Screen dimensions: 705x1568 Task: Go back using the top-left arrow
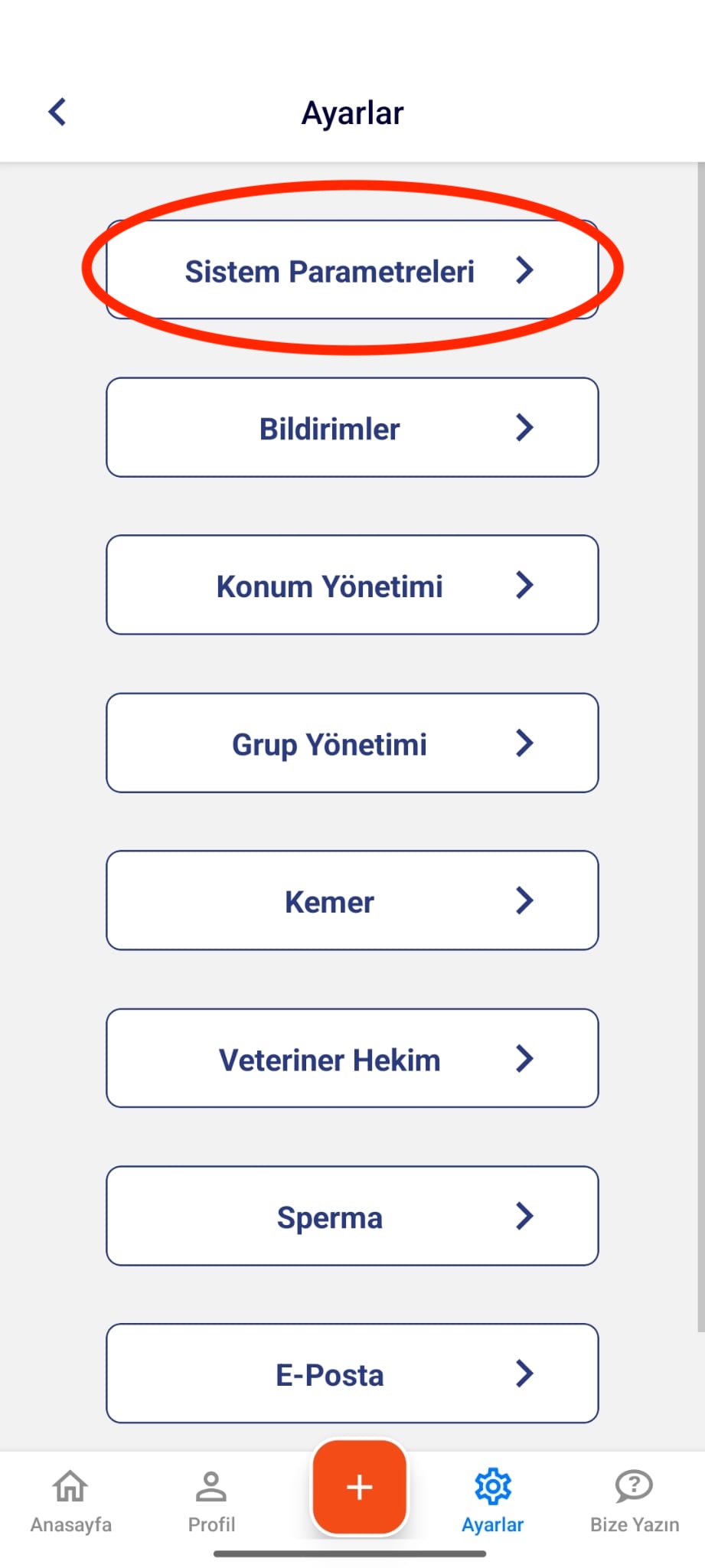(57, 112)
